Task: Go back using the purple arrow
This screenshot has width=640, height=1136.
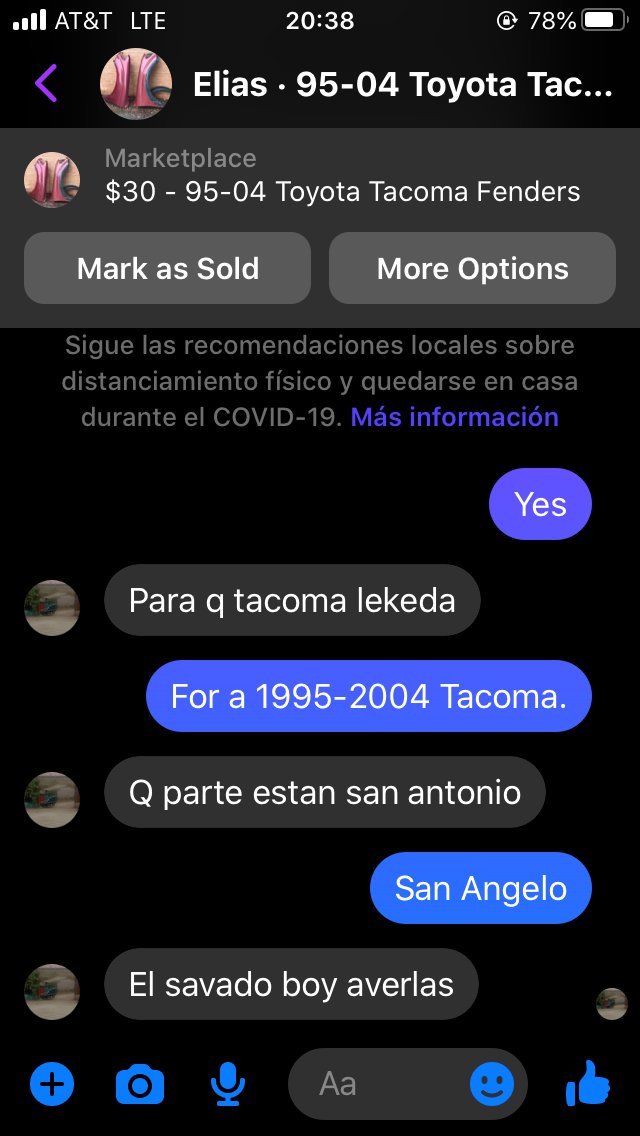Action: coord(46,83)
